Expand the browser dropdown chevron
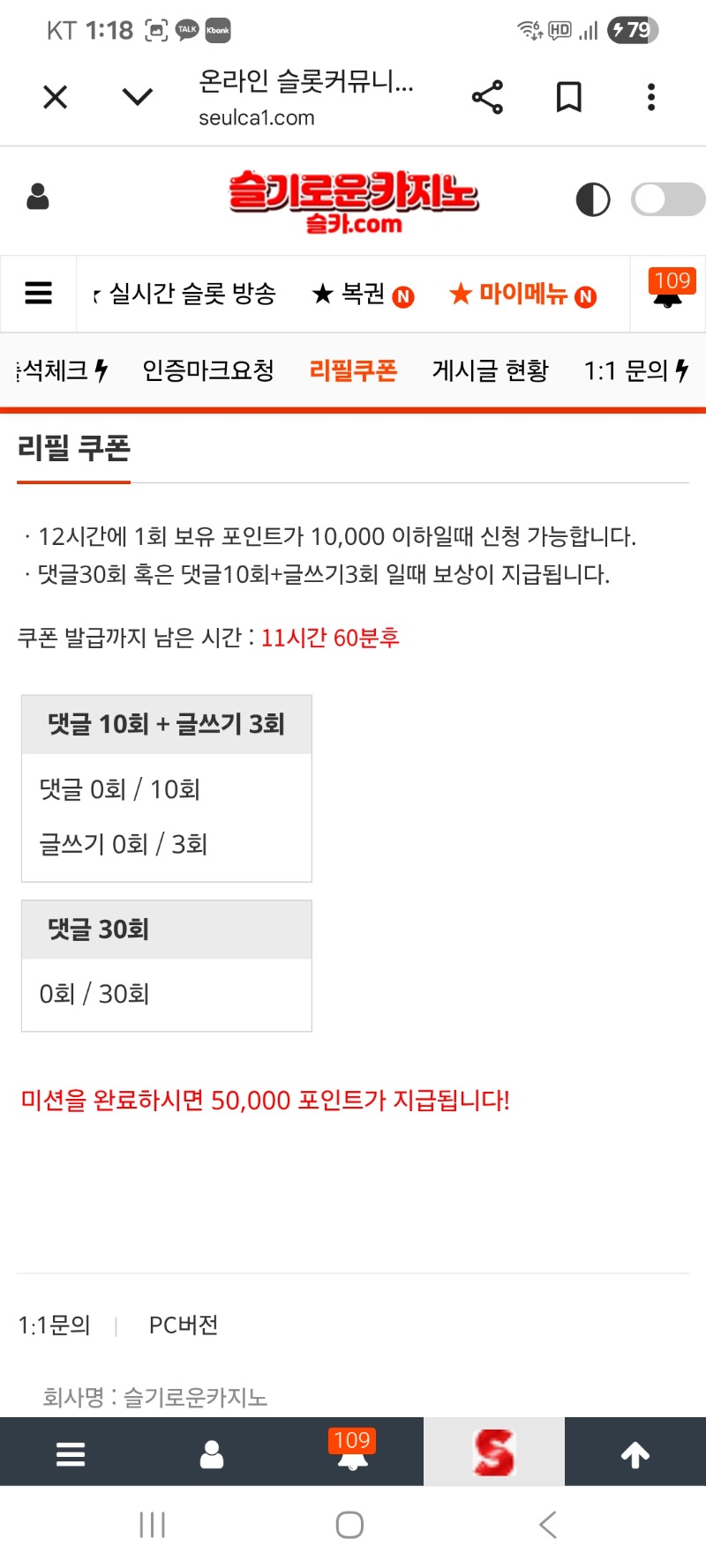 pos(137,96)
